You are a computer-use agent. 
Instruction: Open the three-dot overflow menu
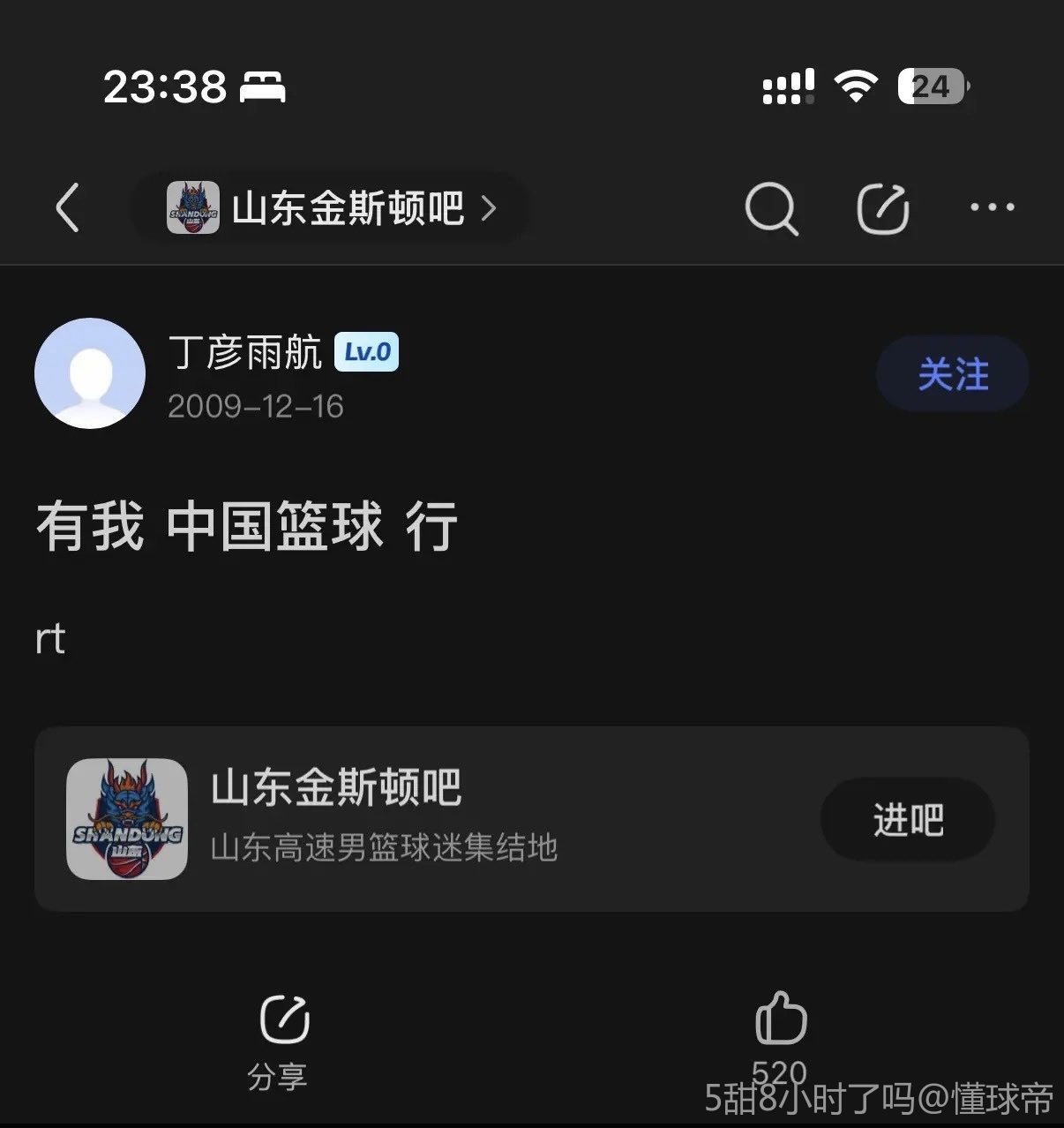click(992, 207)
